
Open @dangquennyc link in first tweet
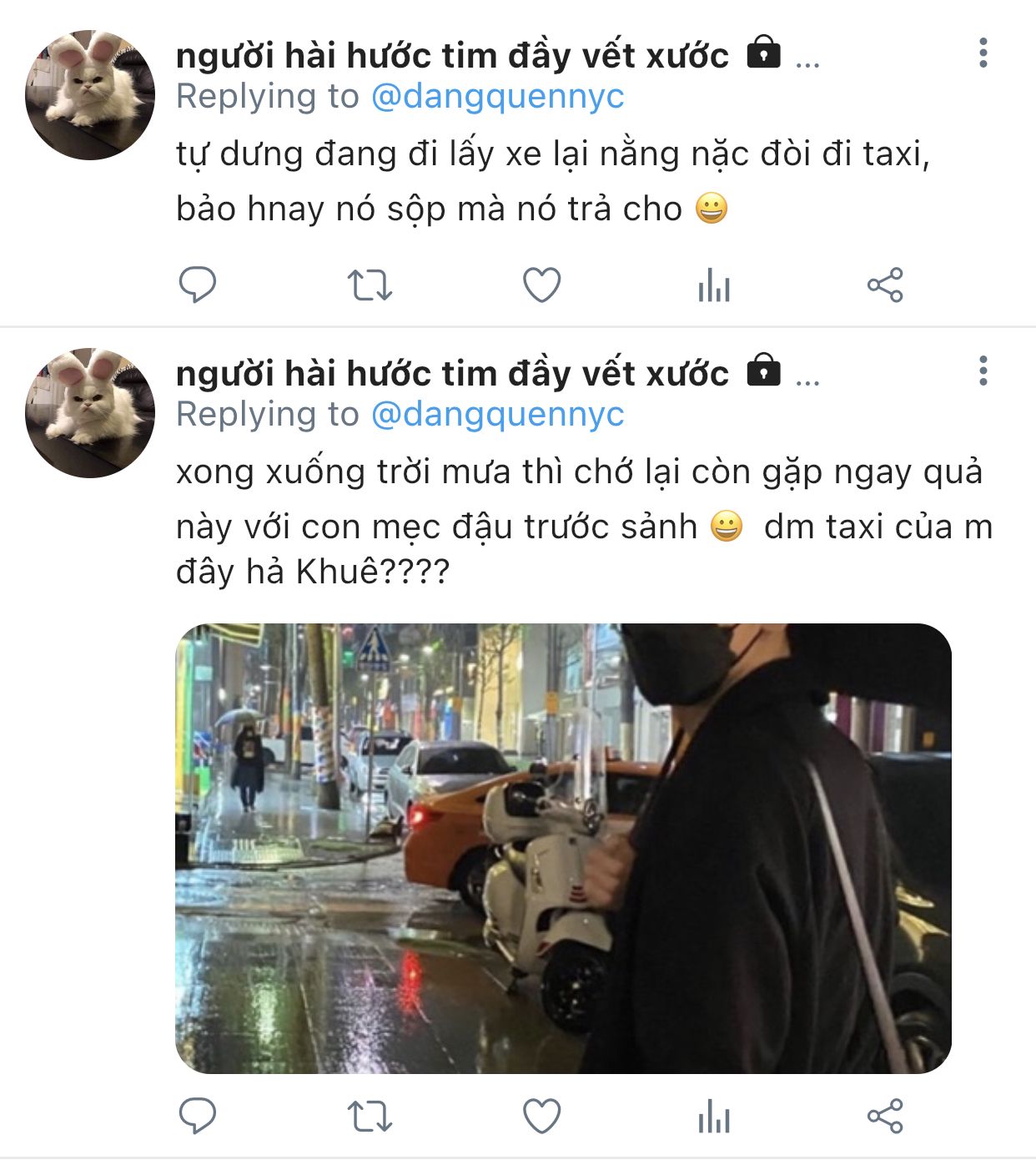coord(497,97)
